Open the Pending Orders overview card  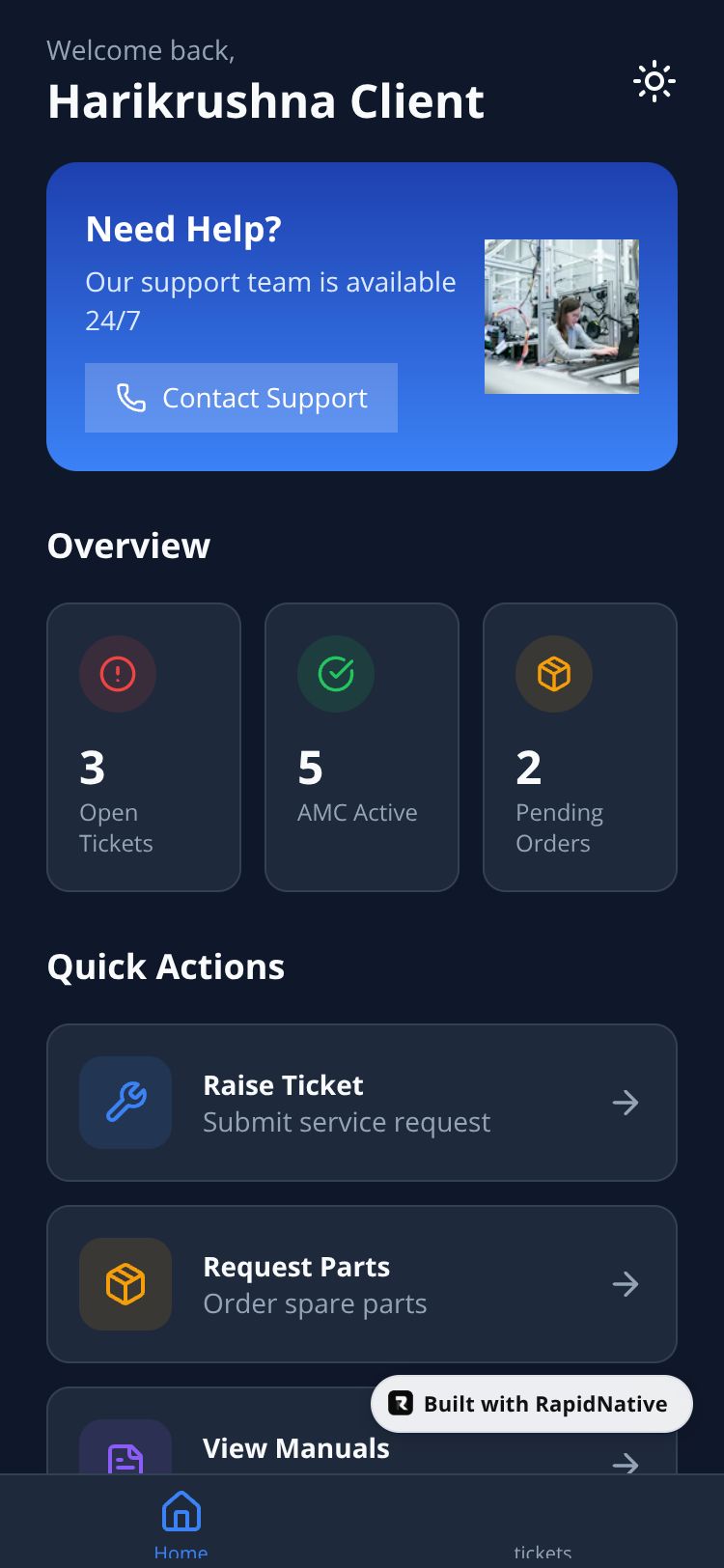point(579,746)
